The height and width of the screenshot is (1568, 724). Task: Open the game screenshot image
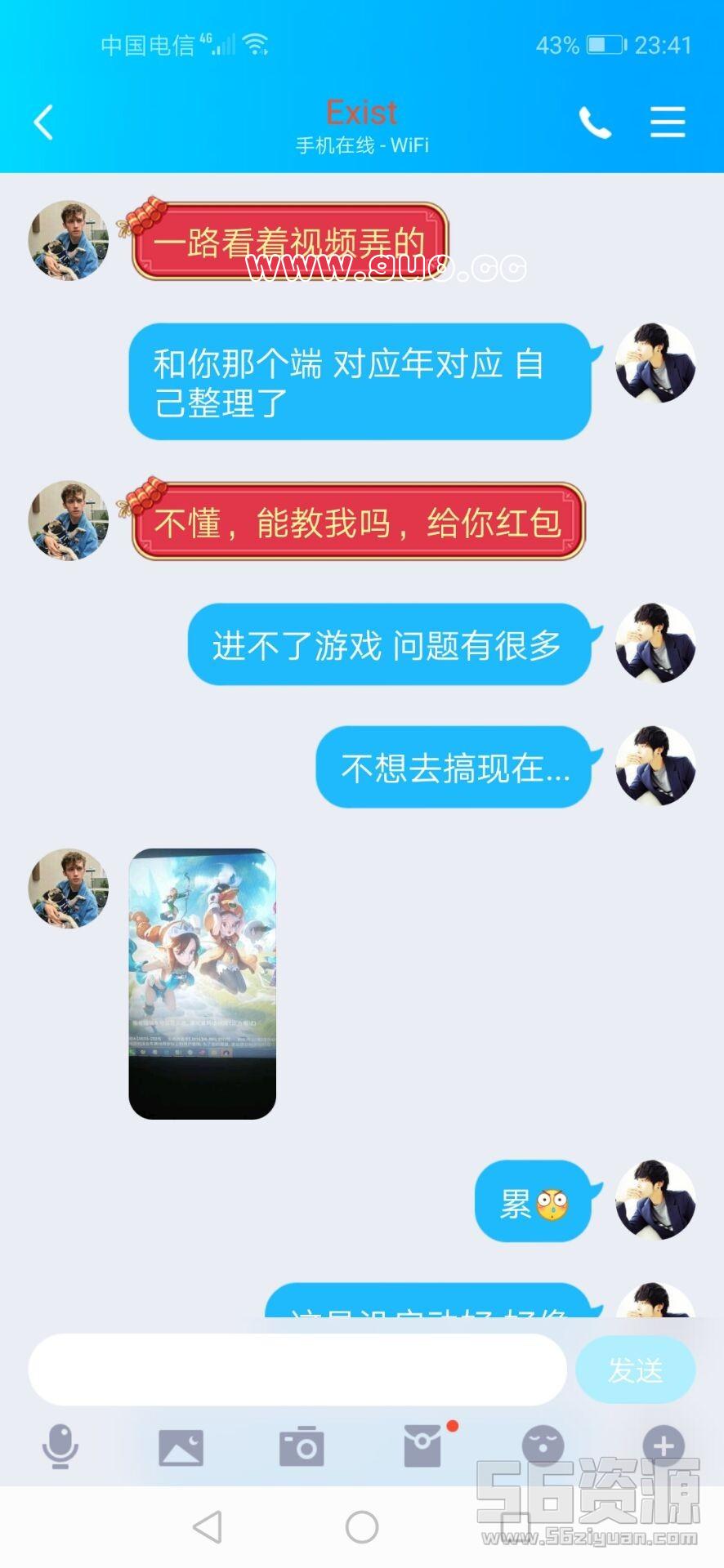coord(202,983)
